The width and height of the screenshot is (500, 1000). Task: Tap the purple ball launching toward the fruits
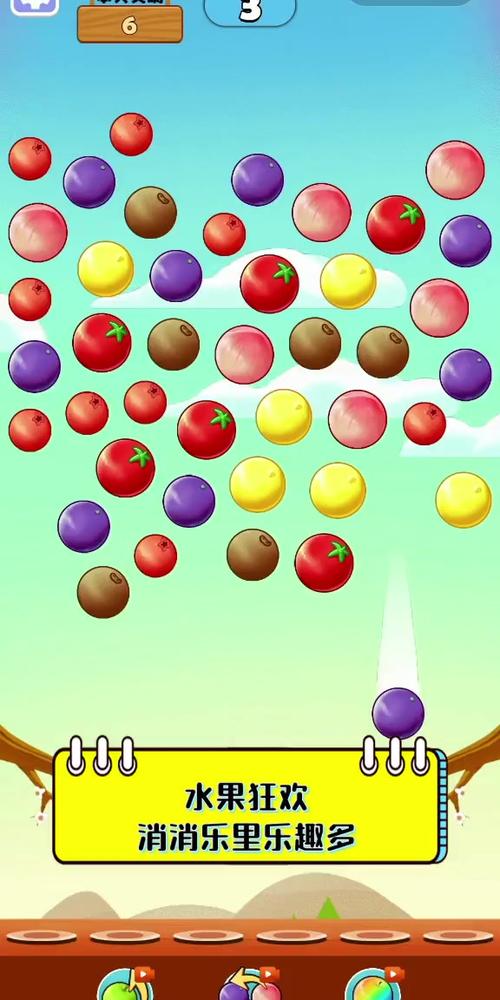click(398, 713)
